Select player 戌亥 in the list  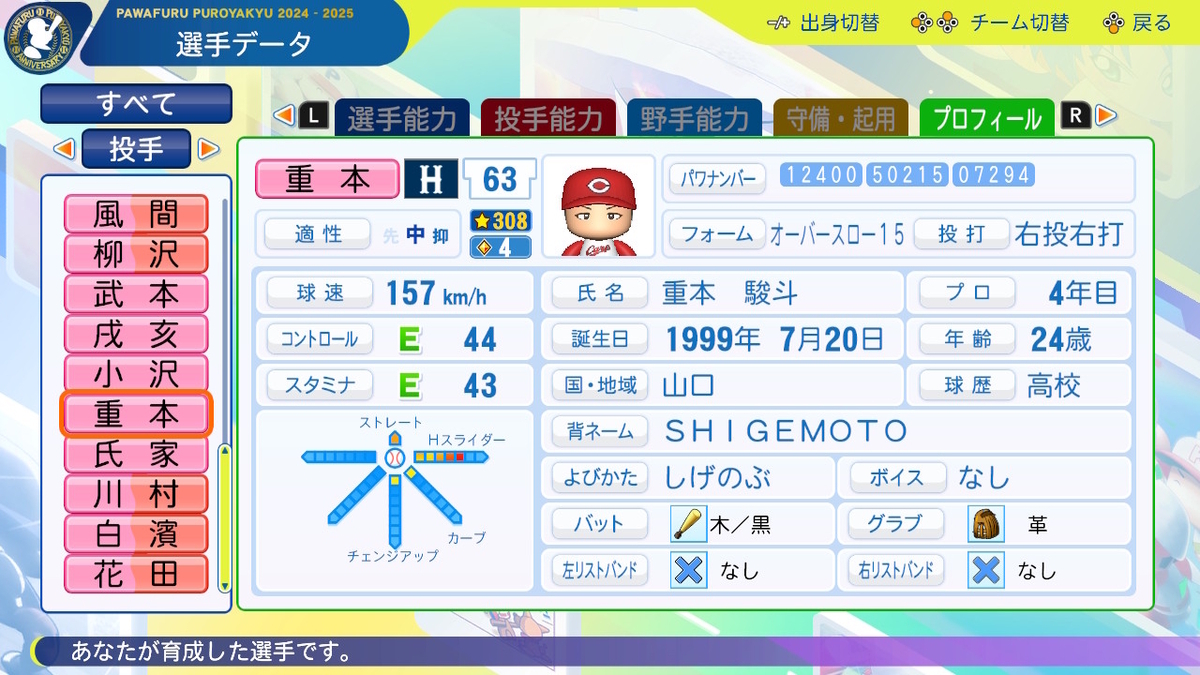point(136,334)
